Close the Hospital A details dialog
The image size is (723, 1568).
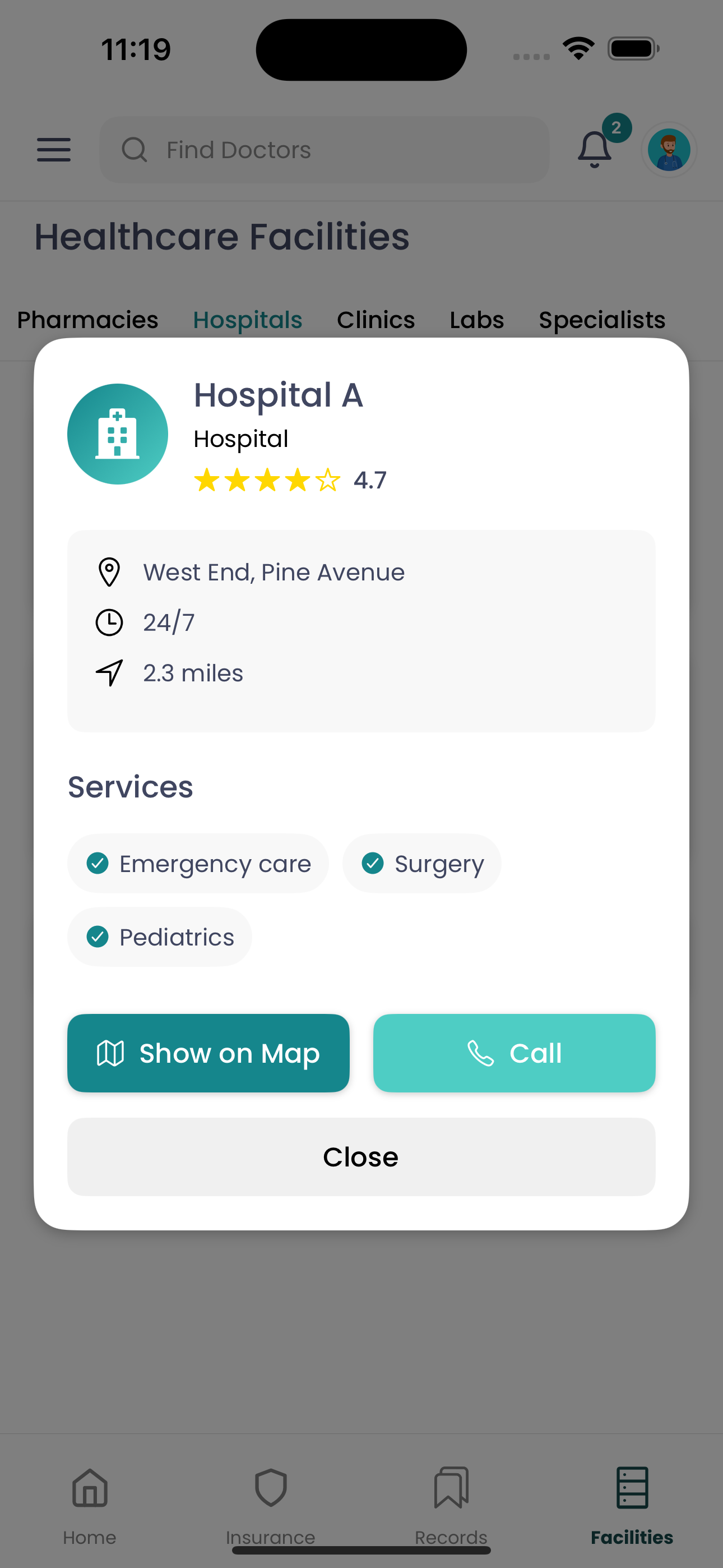click(x=361, y=1156)
